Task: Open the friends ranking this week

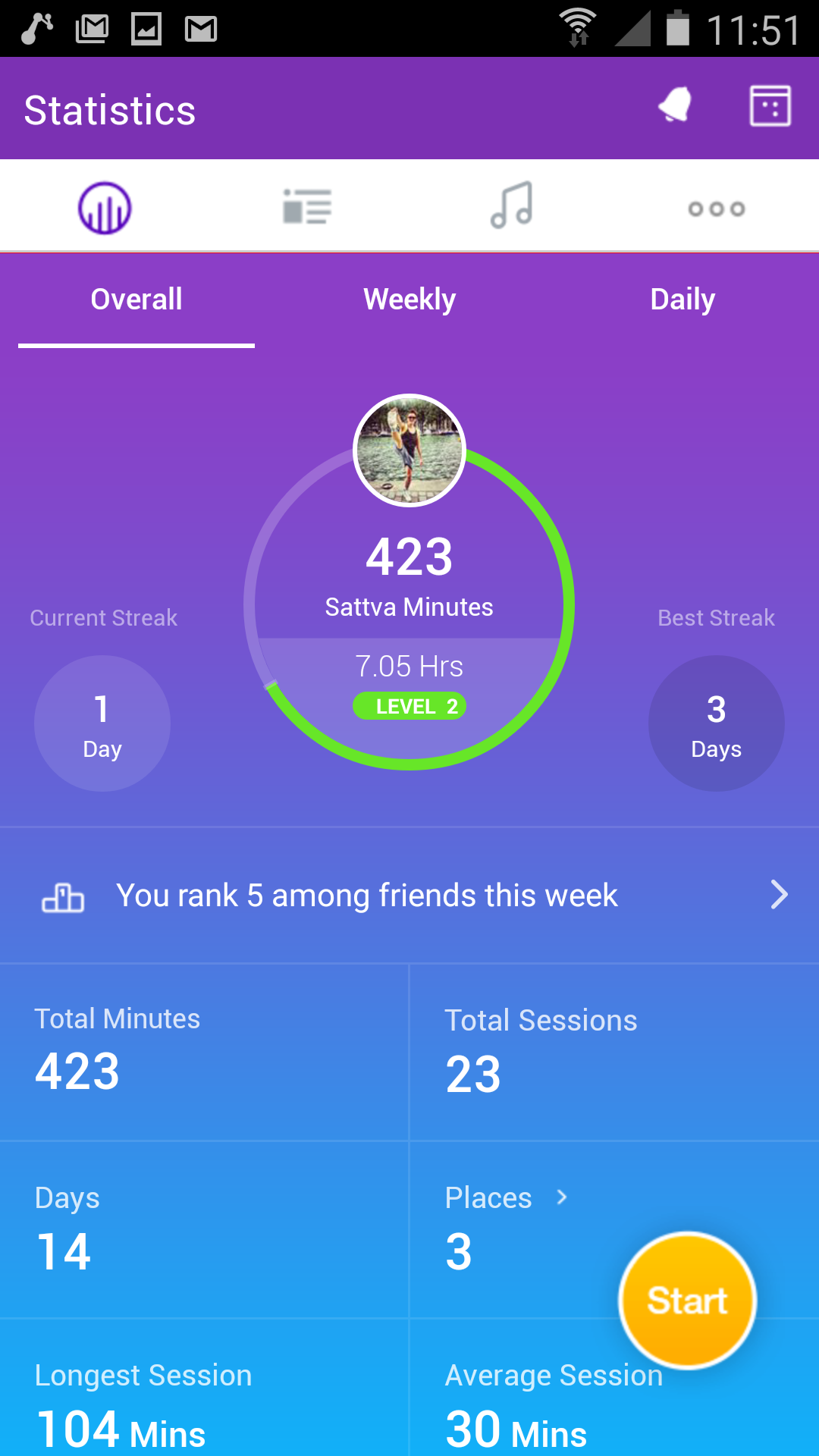Action: click(x=409, y=896)
